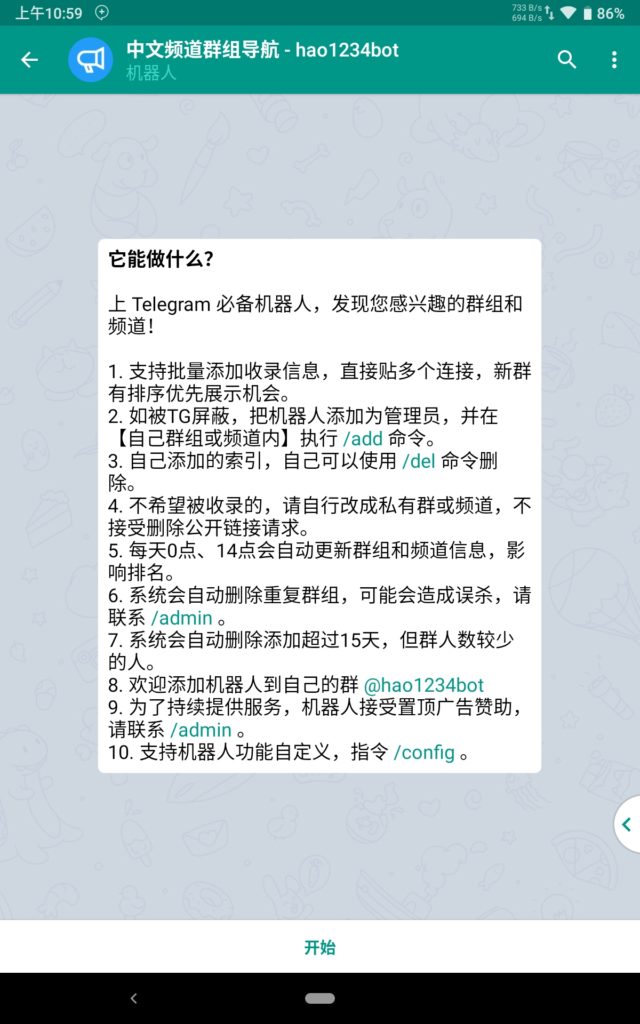Search within this chat
The image size is (640, 1024).
coord(567,60)
